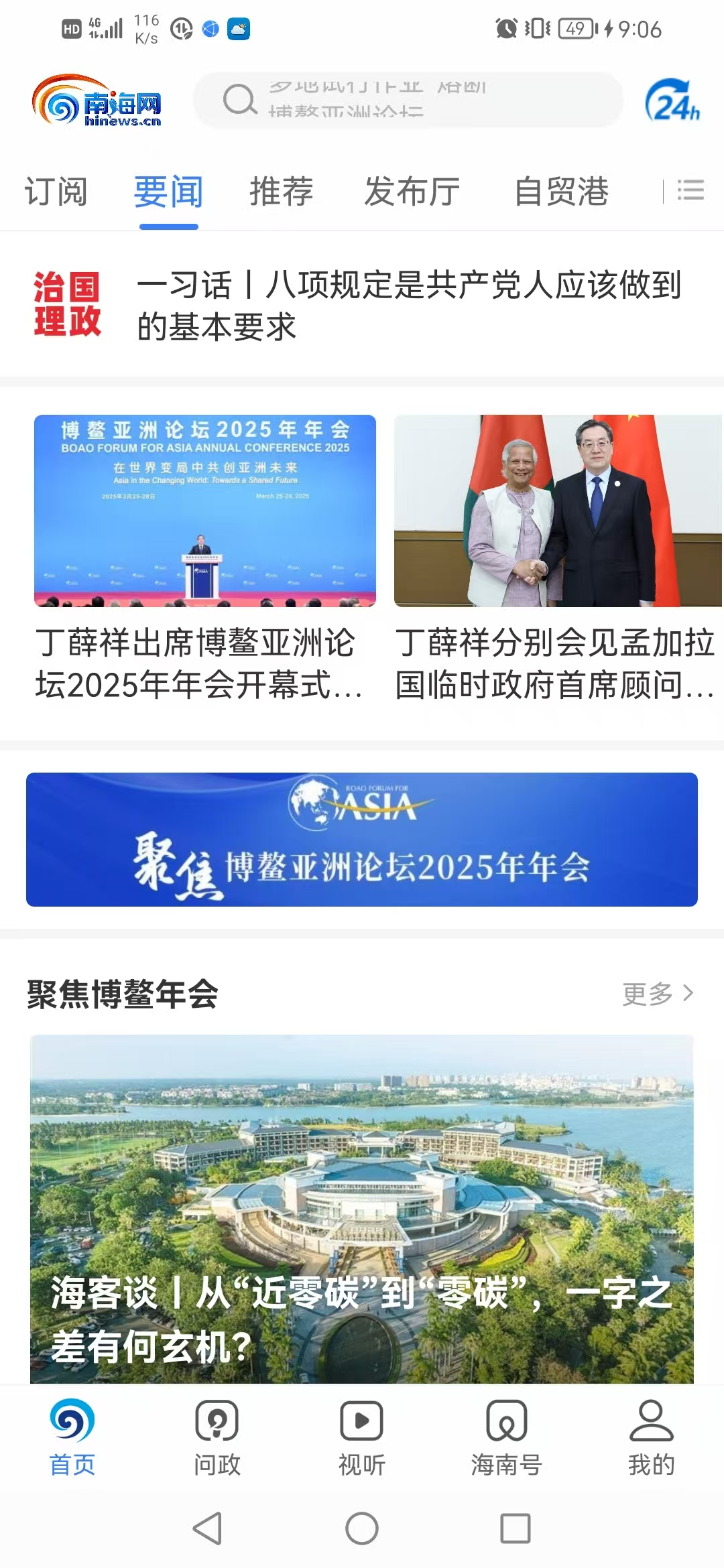Switch to the 推荐 tab
The height and width of the screenshot is (1568, 724).
[x=281, y=192]
